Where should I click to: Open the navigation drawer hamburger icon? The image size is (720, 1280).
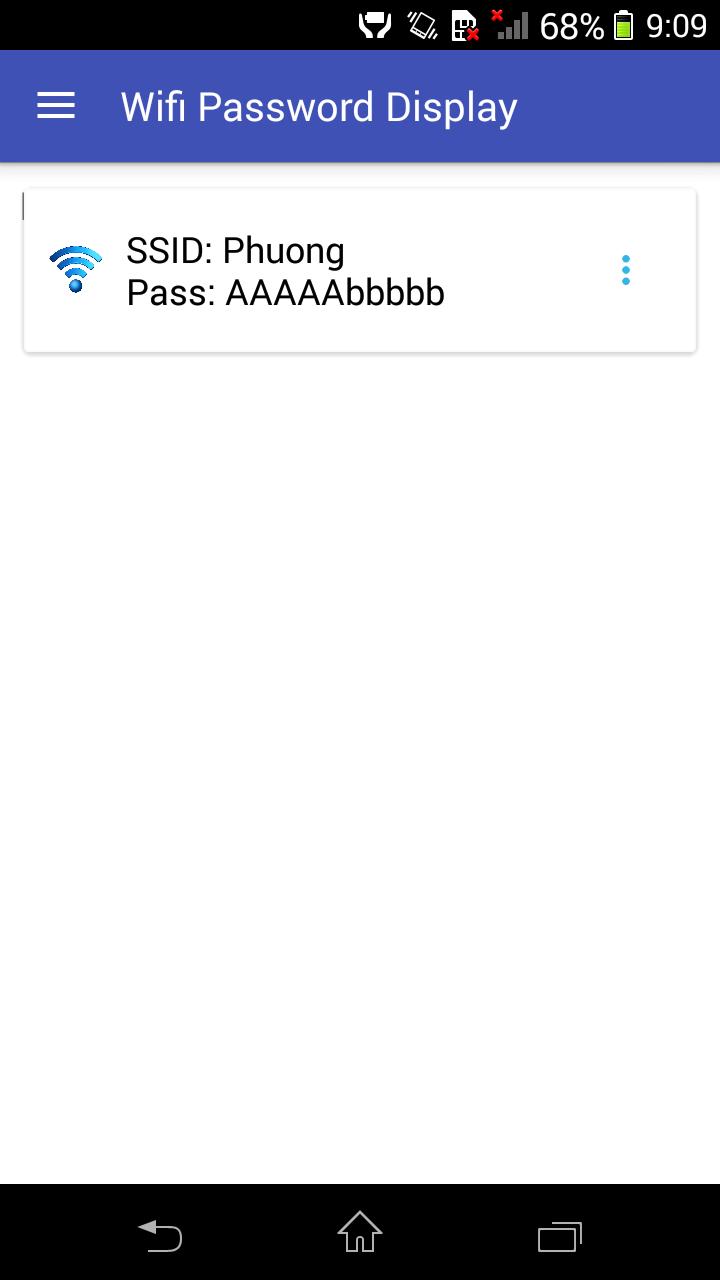point(55,105)
